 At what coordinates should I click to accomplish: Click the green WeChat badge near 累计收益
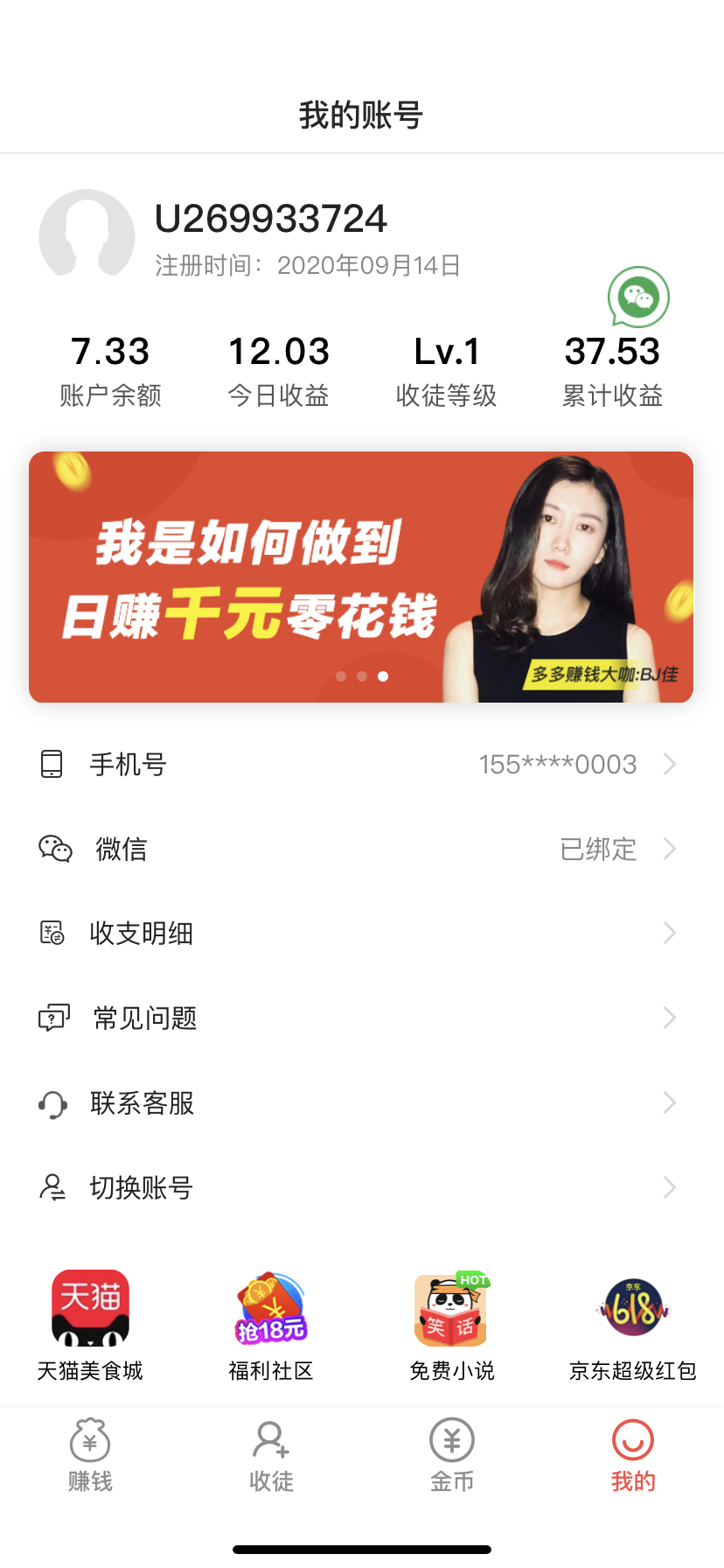pyautogui.click(x=637, y=297)
